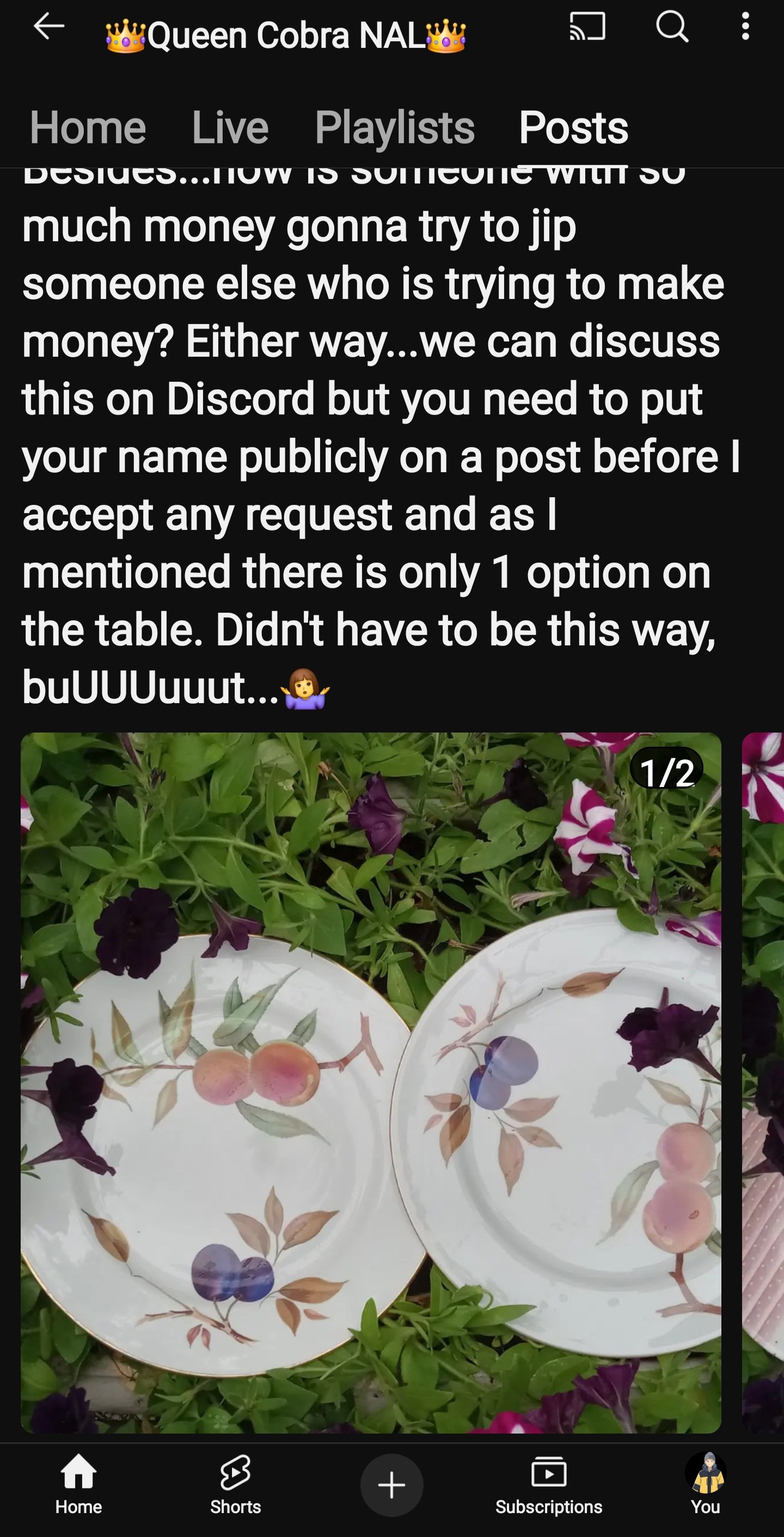Open the cast to device icon
Image resolution: width=784 pixels, height=1537 pixels.
coord(587,27)
